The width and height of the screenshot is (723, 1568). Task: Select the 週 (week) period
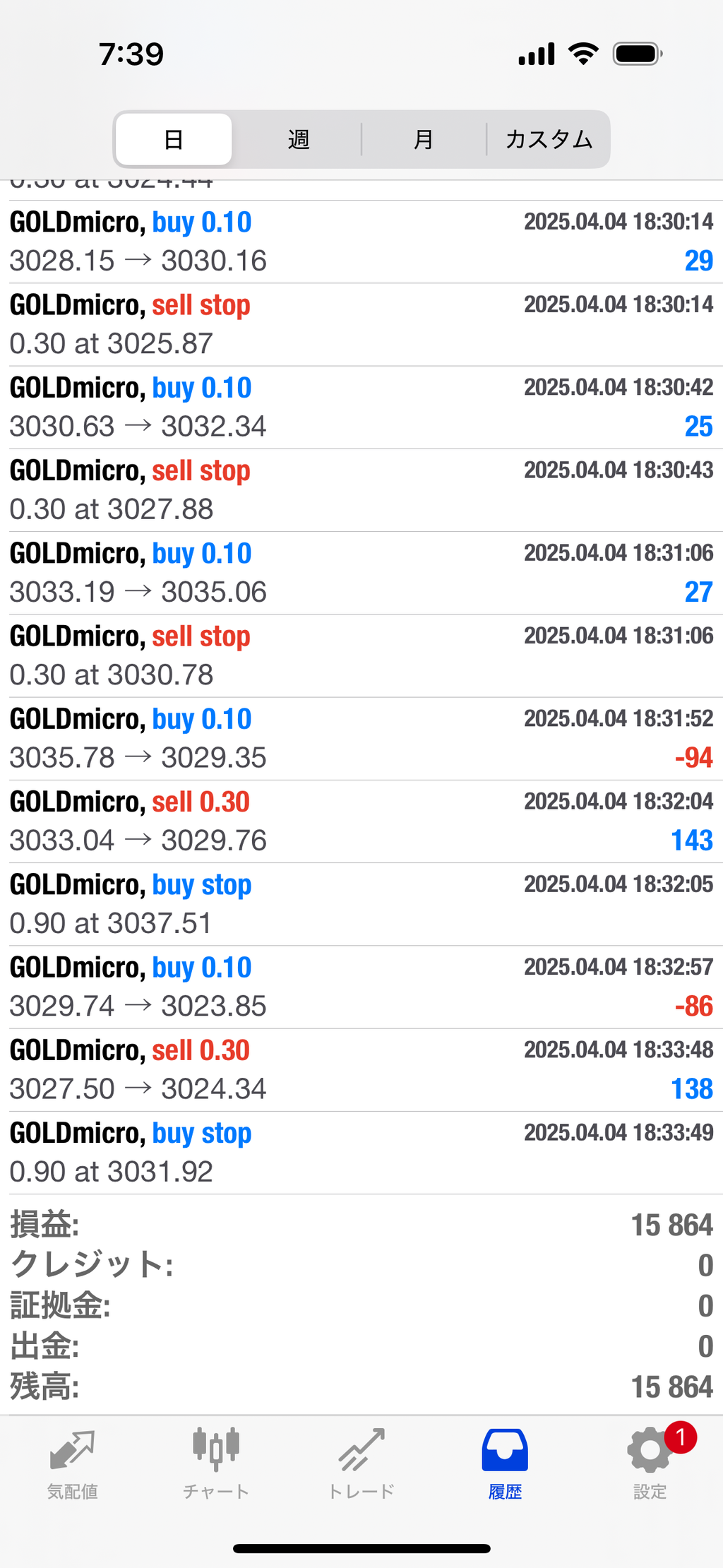[x=298, y=139]
